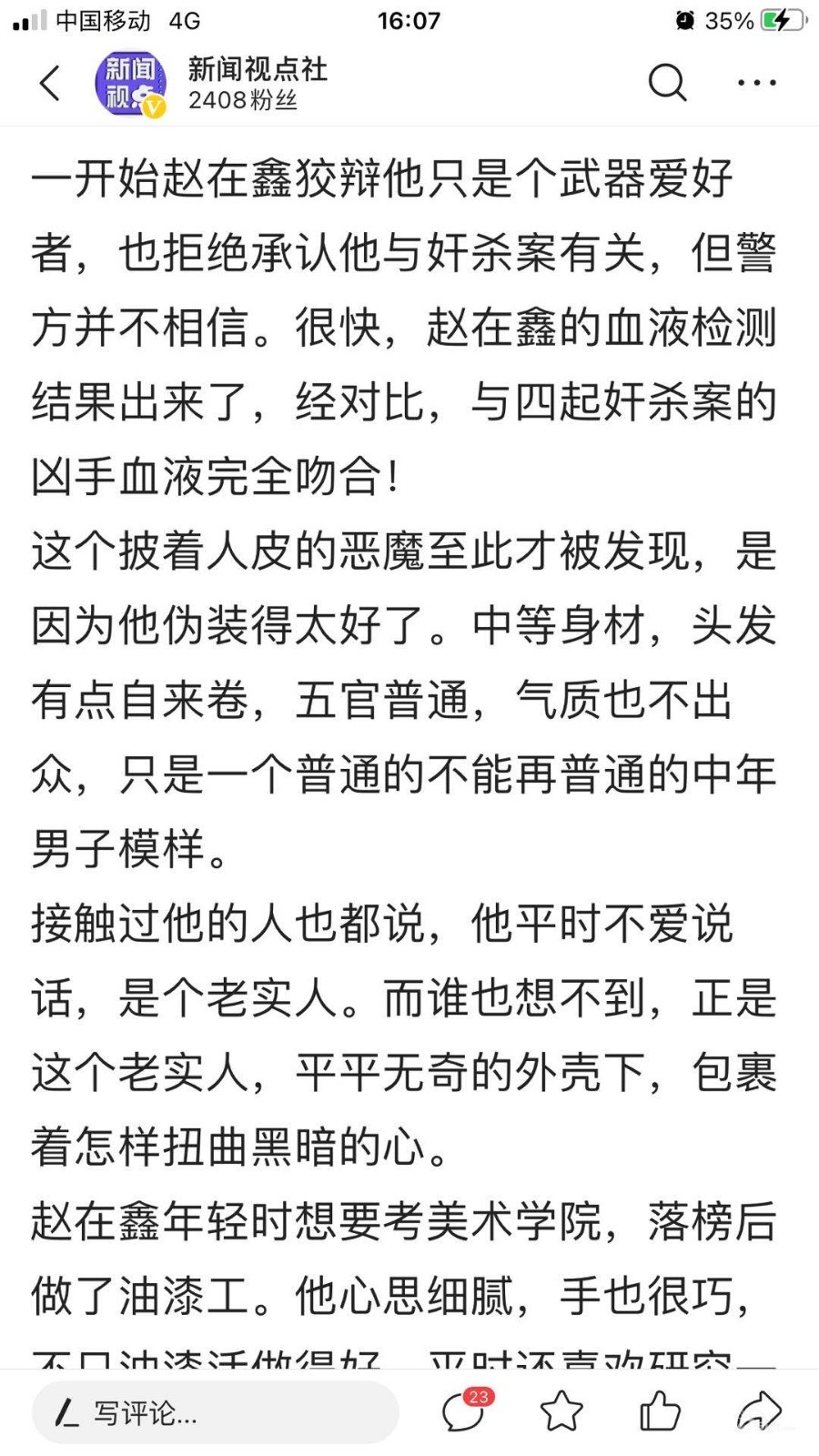Open the three-dot overflow menu

pyautogui.click(x=756, y=83)
